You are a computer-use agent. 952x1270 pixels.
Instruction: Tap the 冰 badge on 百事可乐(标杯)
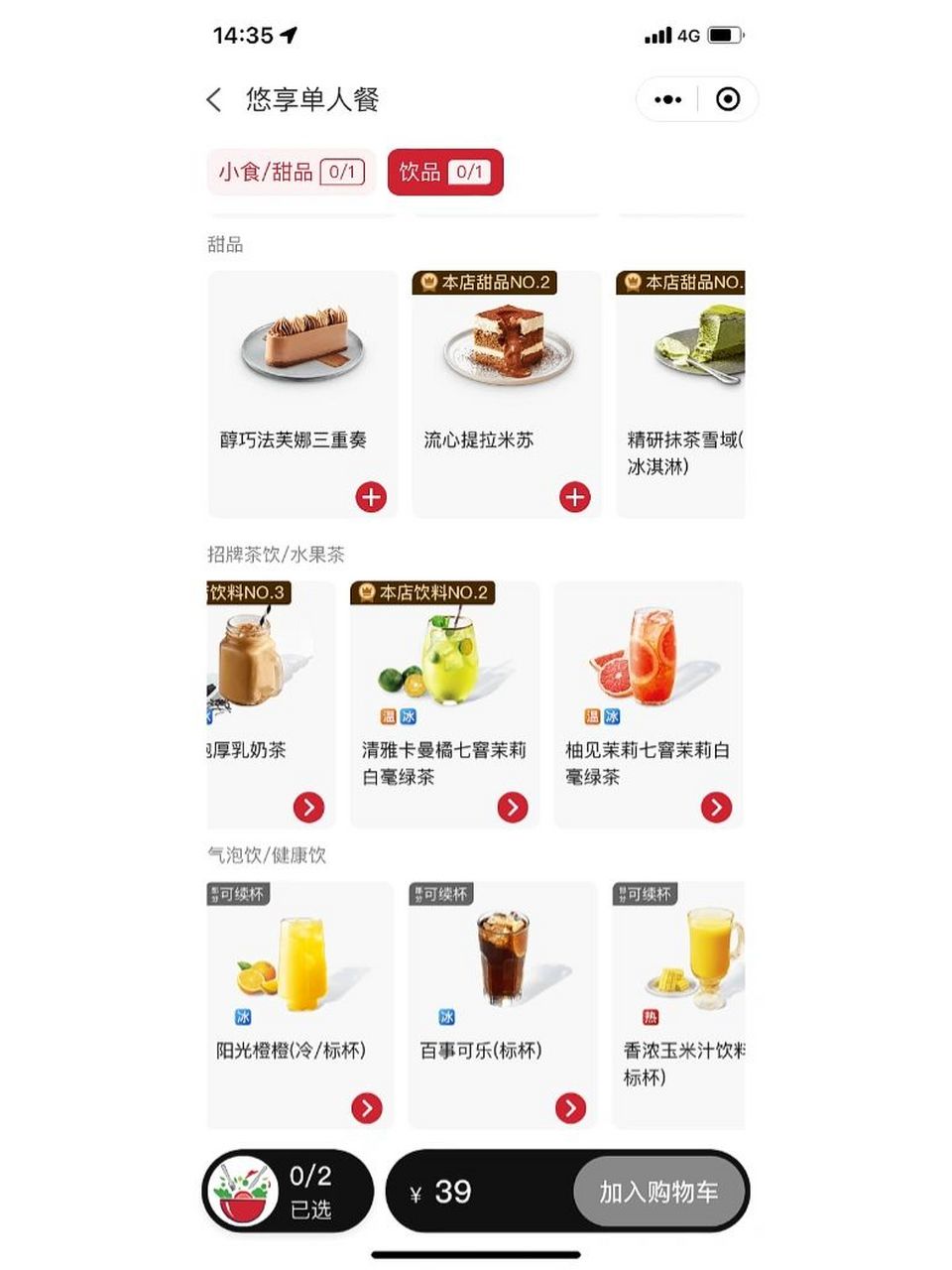point(444,1016)
